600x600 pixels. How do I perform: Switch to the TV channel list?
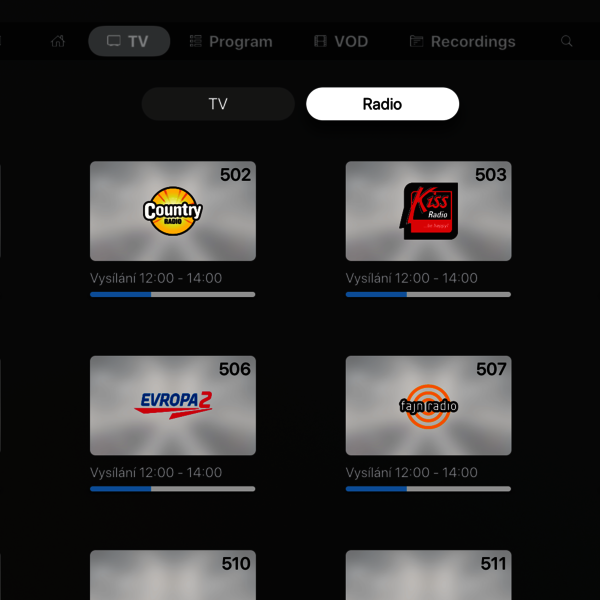tap(218, 104)
